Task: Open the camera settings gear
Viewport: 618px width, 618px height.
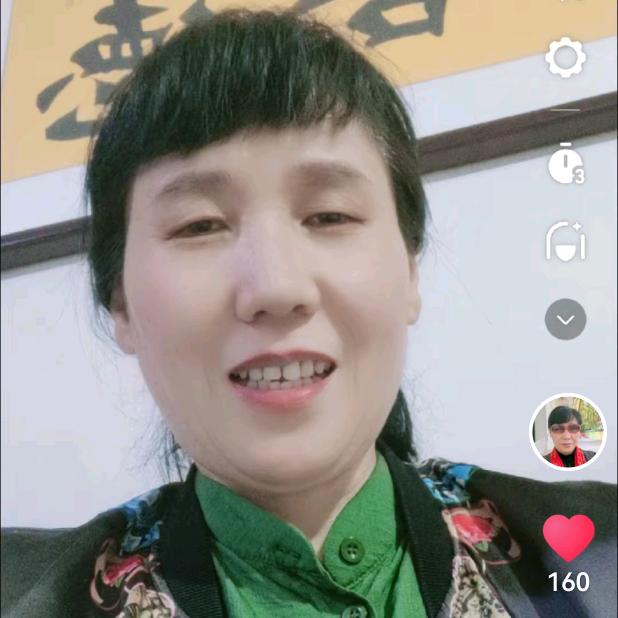Action: coord(565,59)
